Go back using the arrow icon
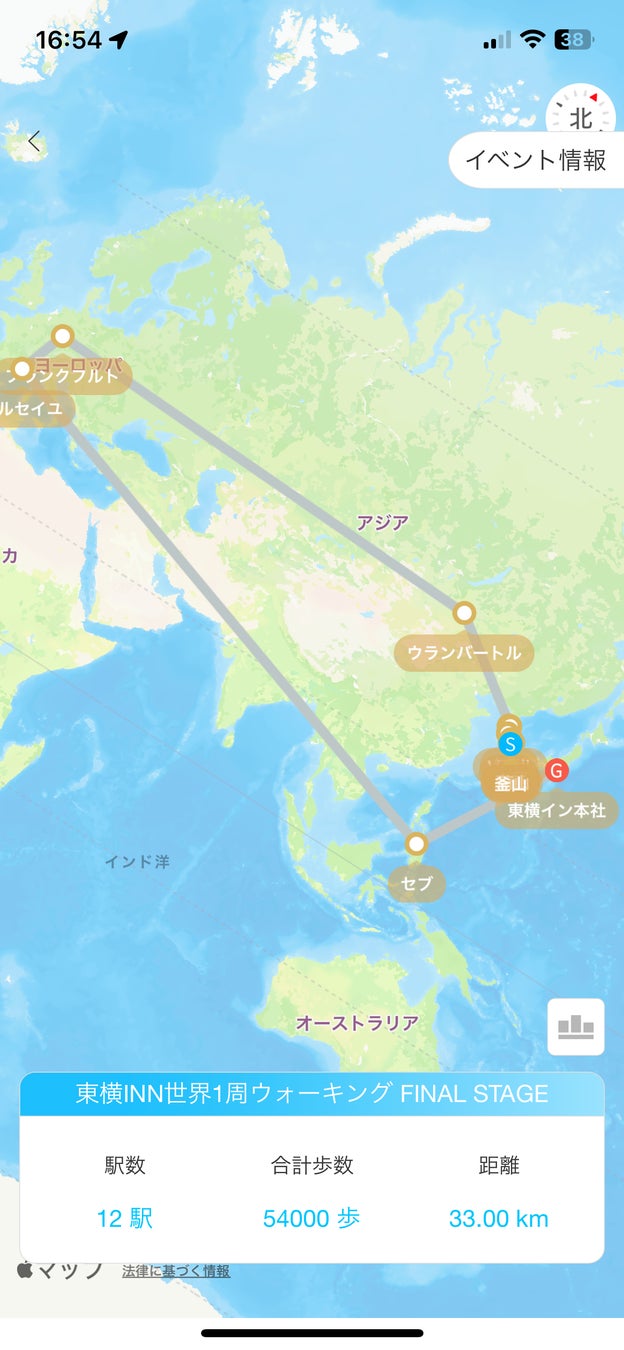The height and width of the screenshot is (1350, 624). [x=34, y=142]
